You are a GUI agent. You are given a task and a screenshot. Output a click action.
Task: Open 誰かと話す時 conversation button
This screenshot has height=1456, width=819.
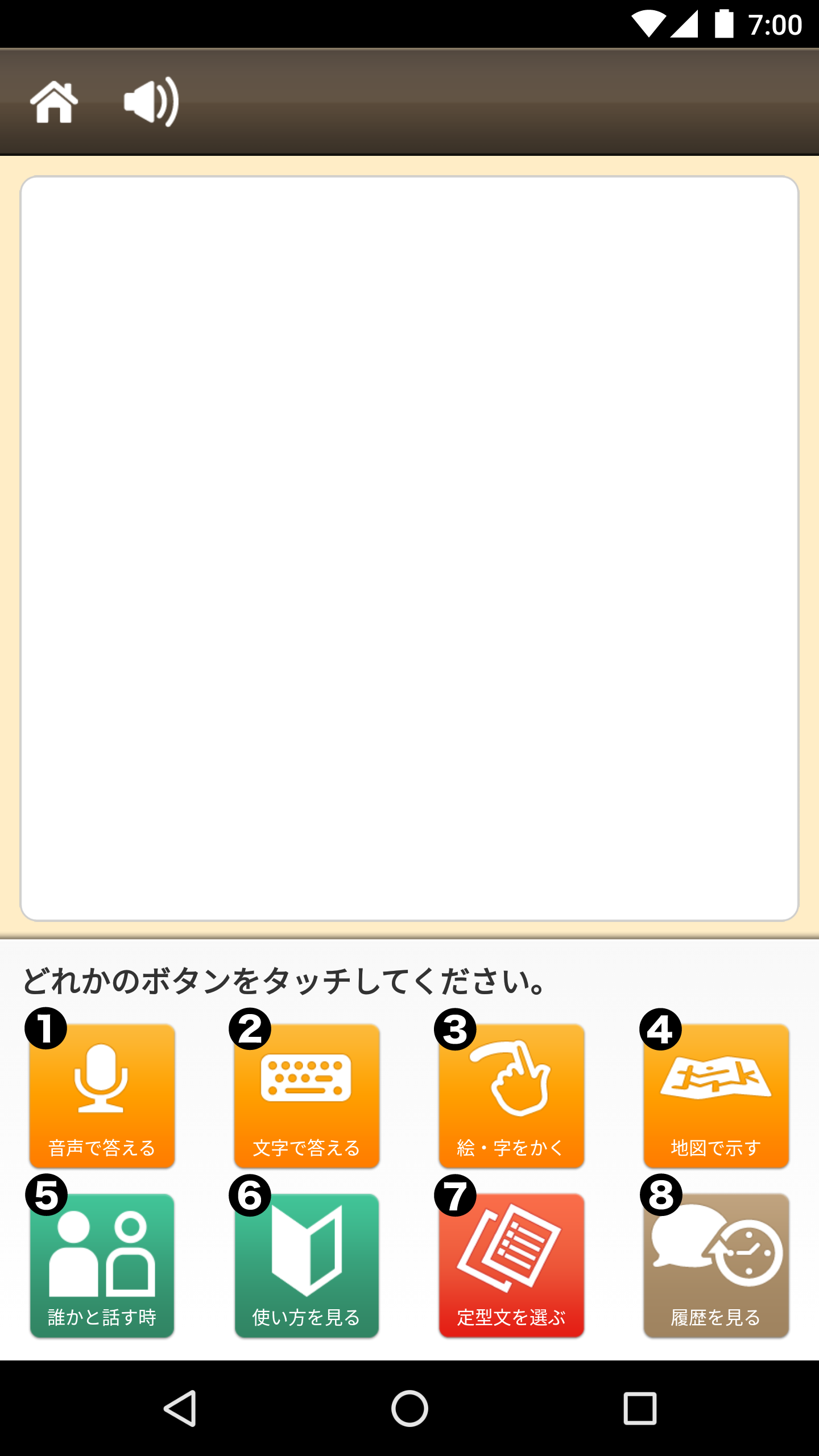click(x=102, y=1265)
